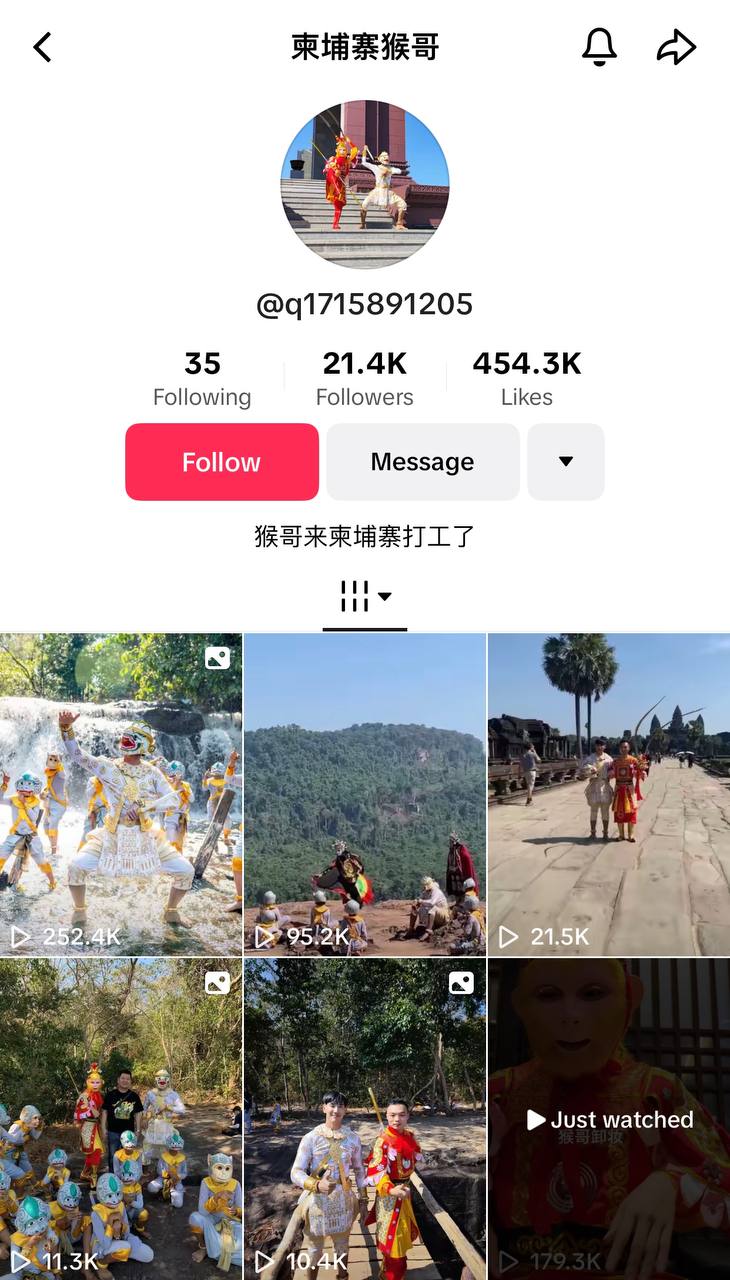Viewport: 730px width, 1280px height.
Task: Open the photo post with 11.3K views
Action: (x=121, y=1118)
